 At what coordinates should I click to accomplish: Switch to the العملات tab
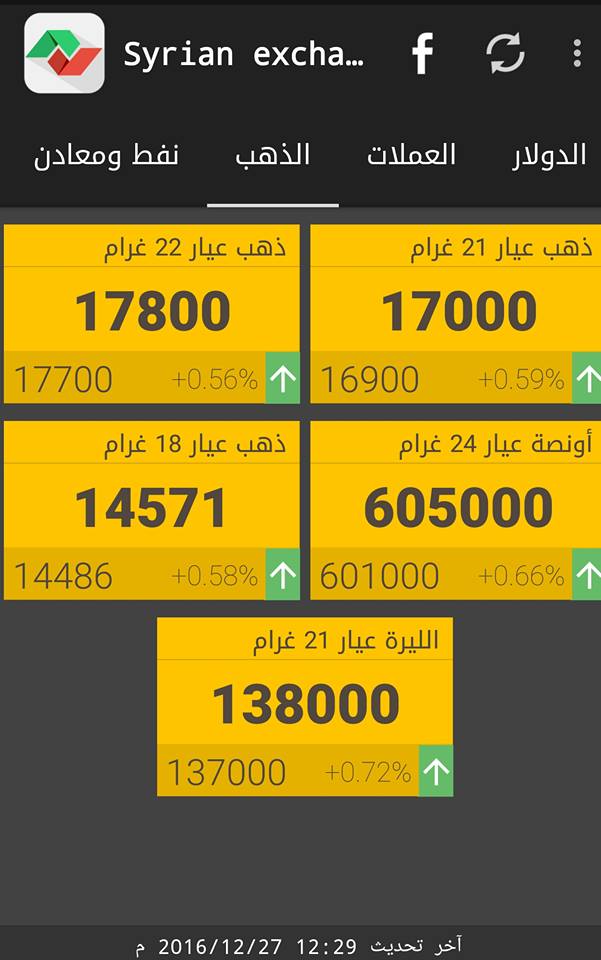[x=411, y=156]
